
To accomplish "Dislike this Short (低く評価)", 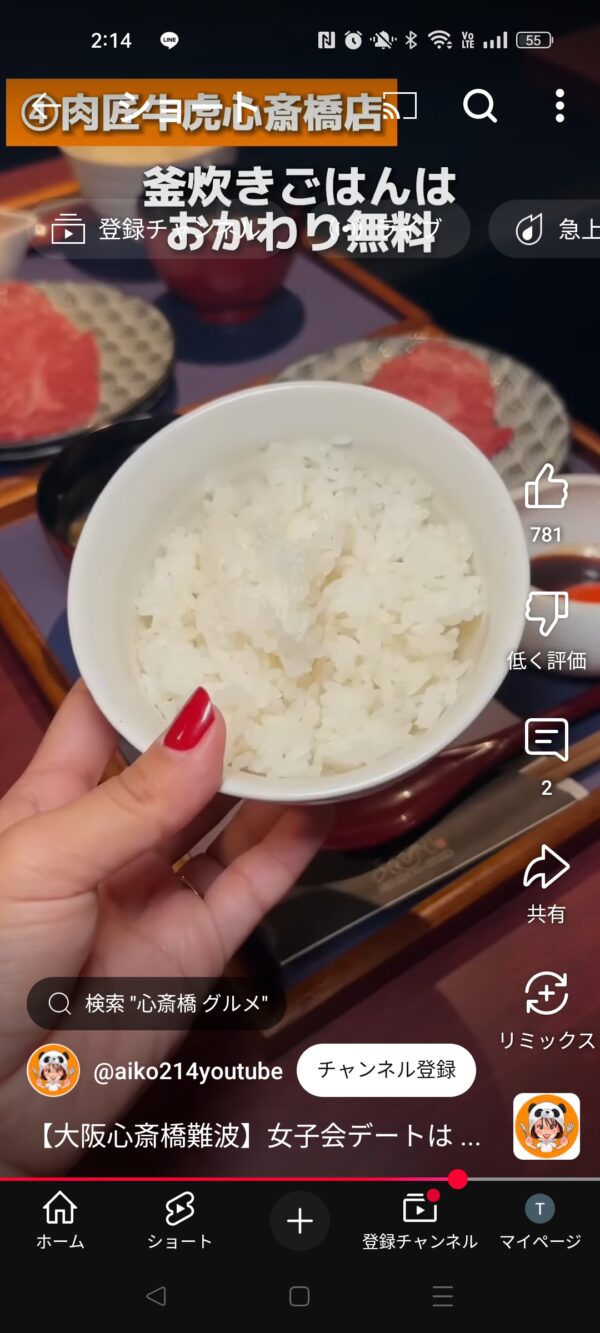I will pyautogui.click(x=546, y=614).
